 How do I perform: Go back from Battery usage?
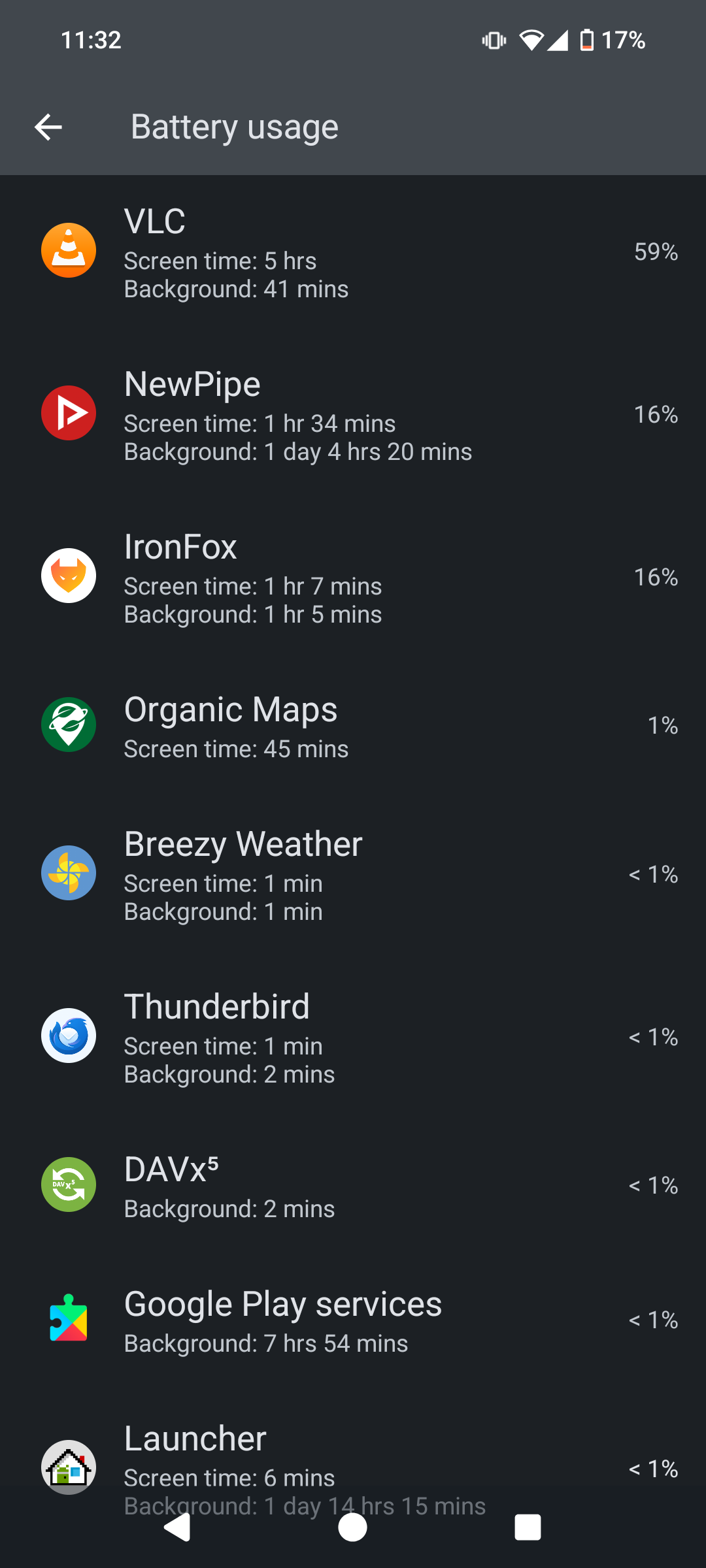point(48,127)
